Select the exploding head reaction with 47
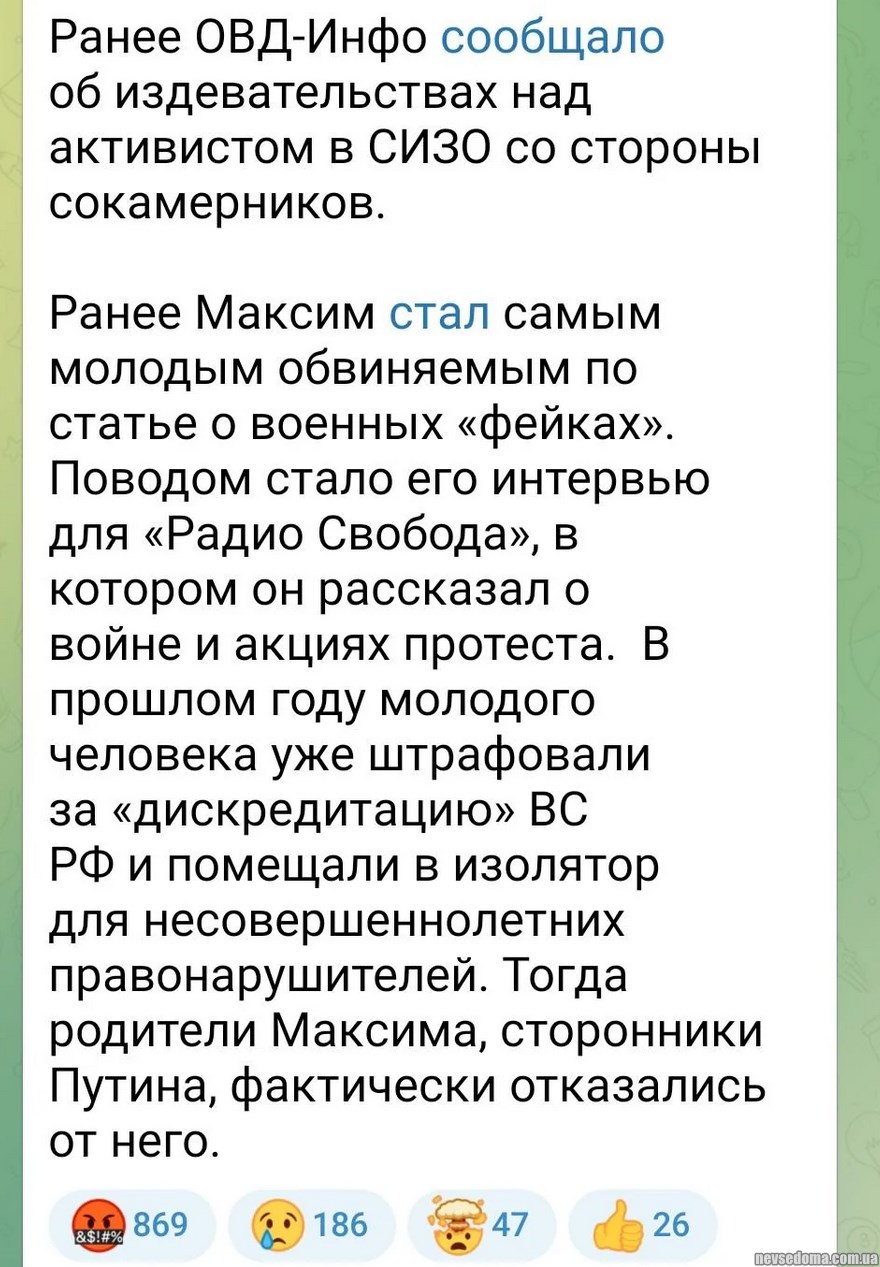Screen dimensions: 880x1267 click(481, 1225)
